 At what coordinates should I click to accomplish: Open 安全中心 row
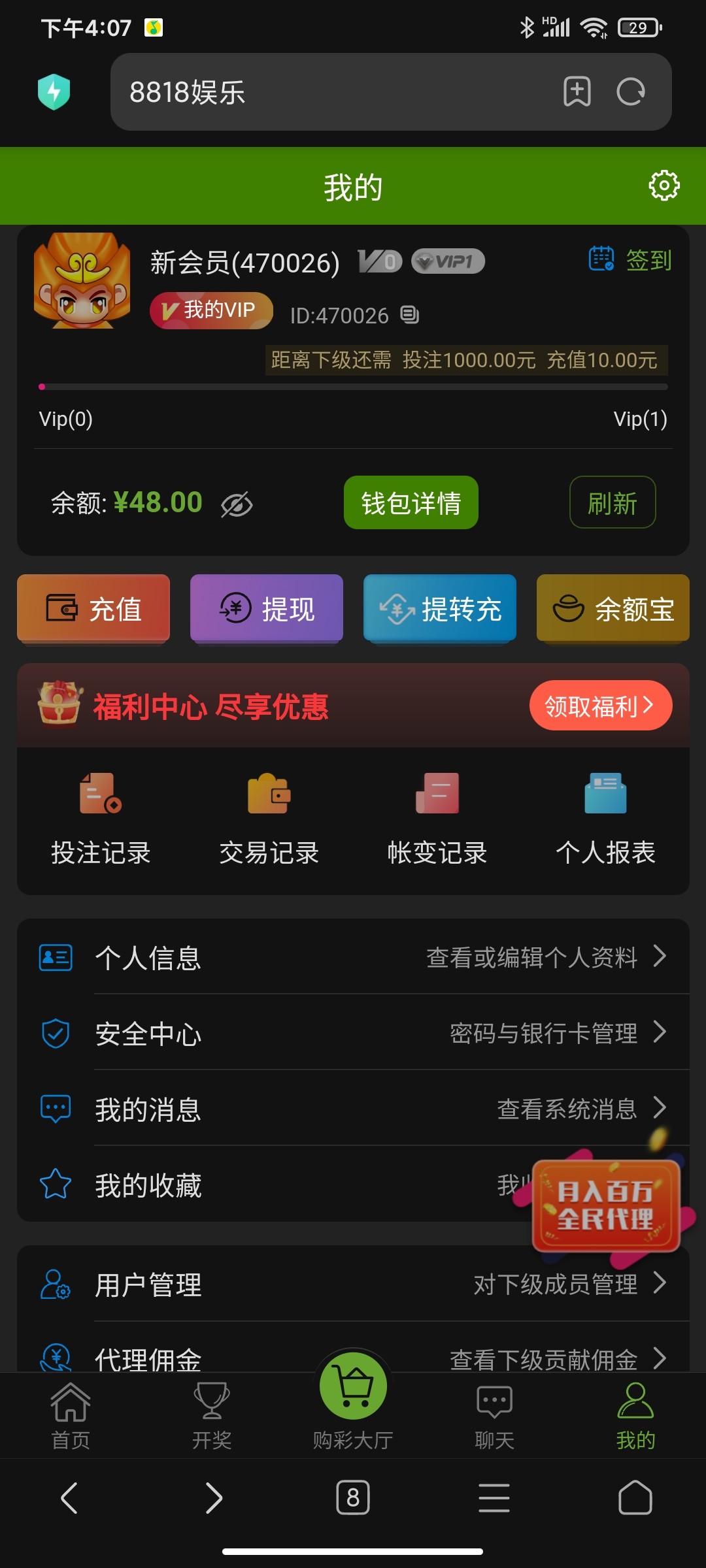click(x=353, y=1034)
